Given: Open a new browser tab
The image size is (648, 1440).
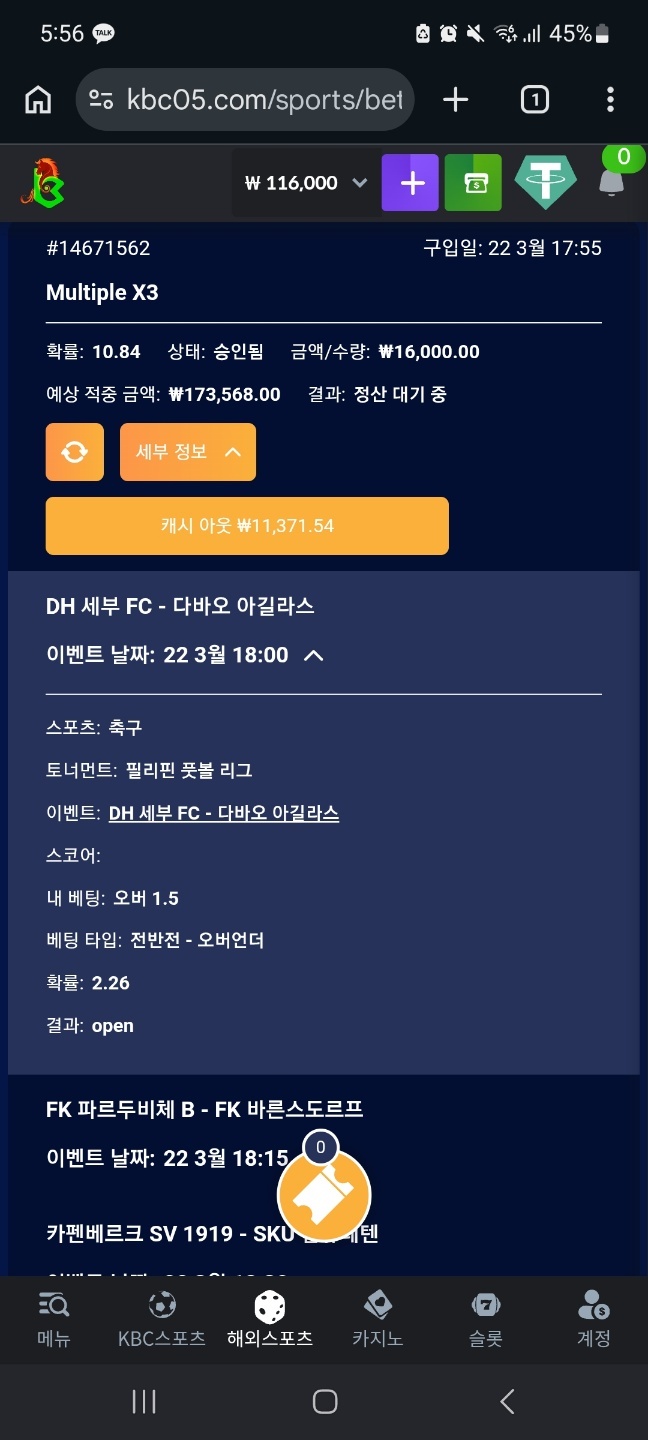Looking at the screenshot, I should coord(455,100).
